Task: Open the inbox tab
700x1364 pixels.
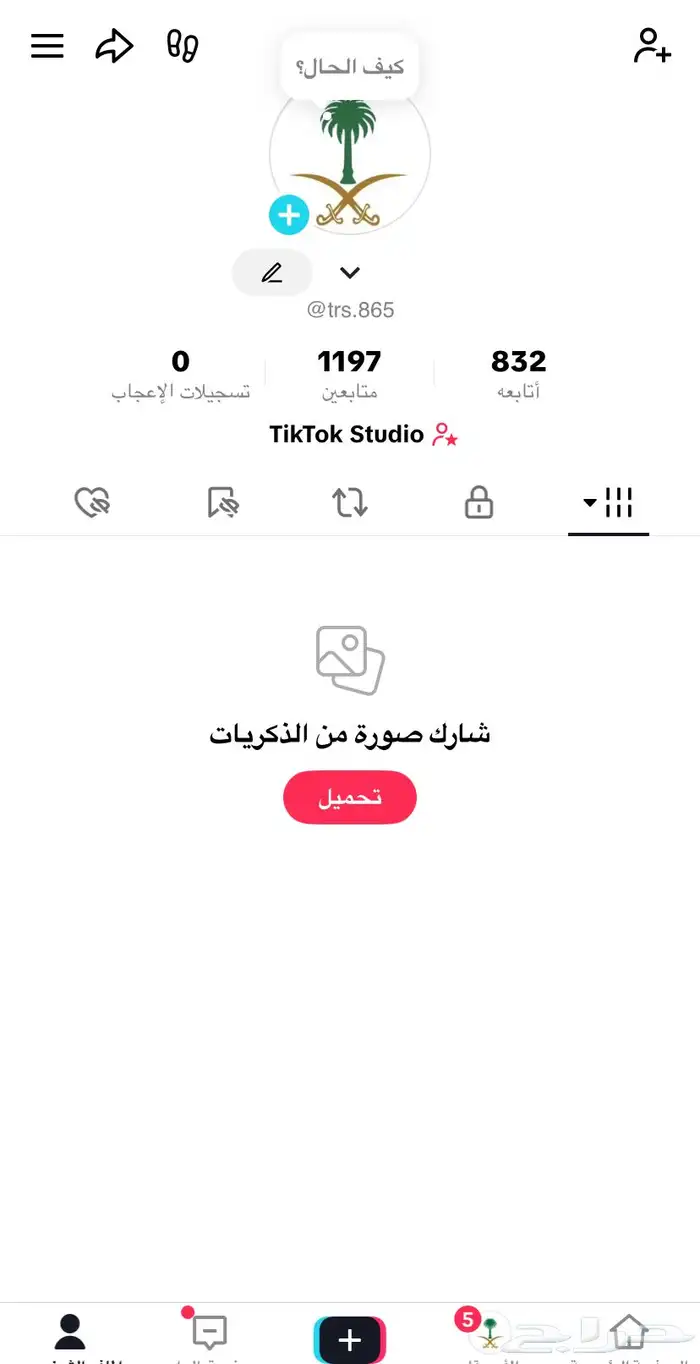Action: 209,1335
